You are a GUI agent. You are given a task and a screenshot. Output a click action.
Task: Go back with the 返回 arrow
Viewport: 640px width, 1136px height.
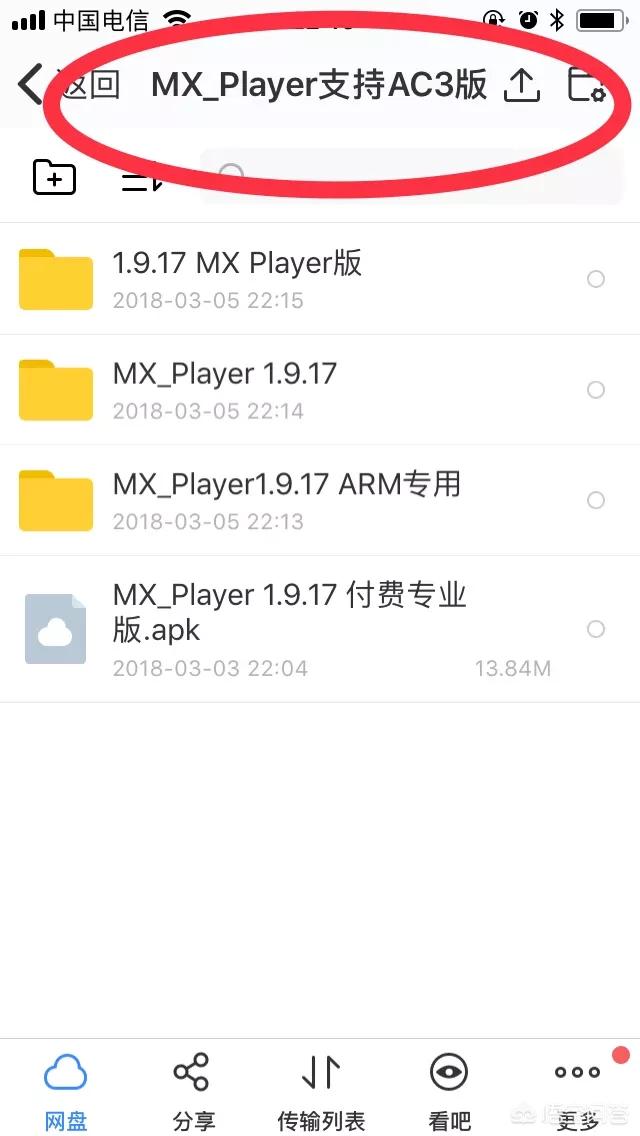click(x=67, y=85)
